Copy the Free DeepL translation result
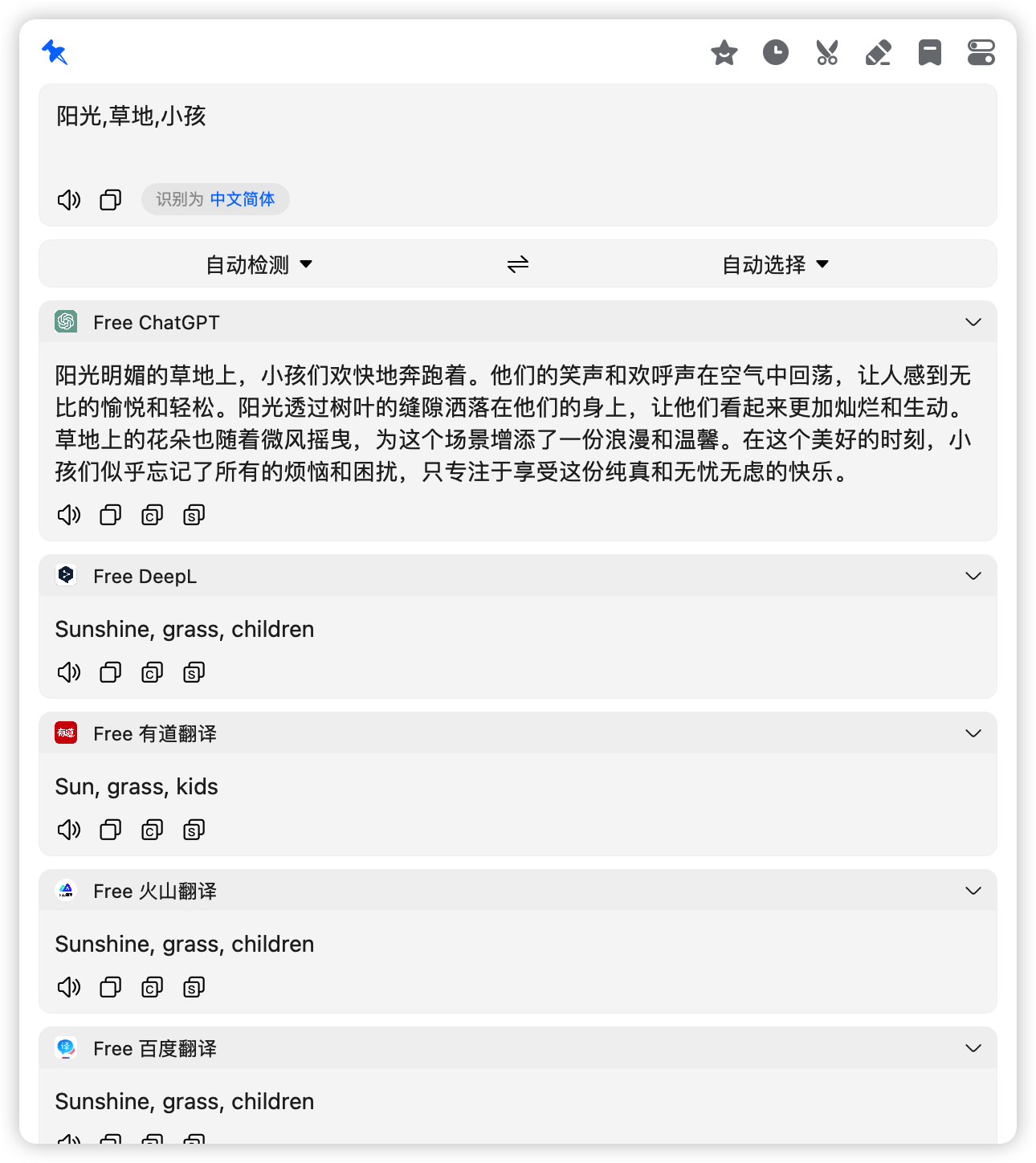Viewport: 1036px width, 1163px height. click(110, 672)
